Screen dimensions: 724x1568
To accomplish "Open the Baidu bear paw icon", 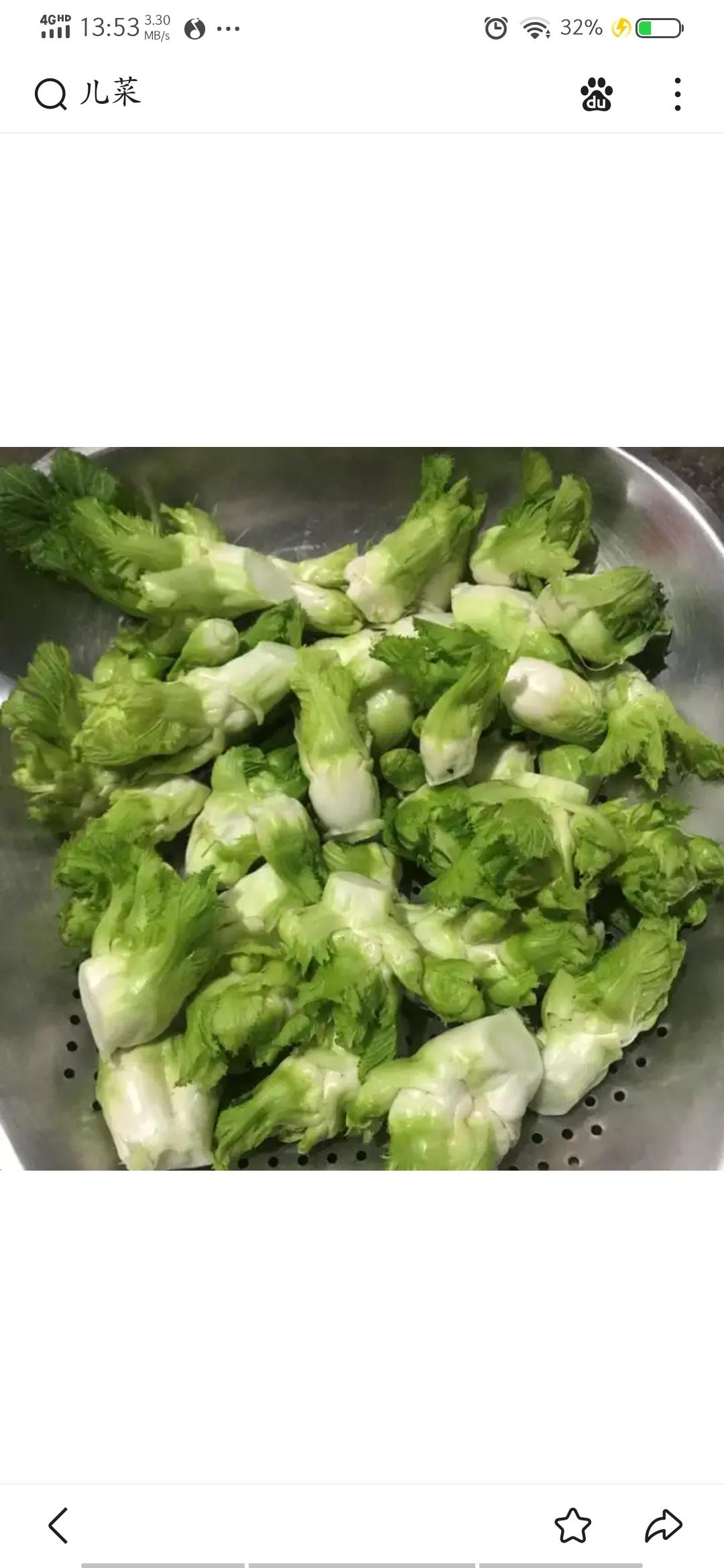I will (597, 95).
